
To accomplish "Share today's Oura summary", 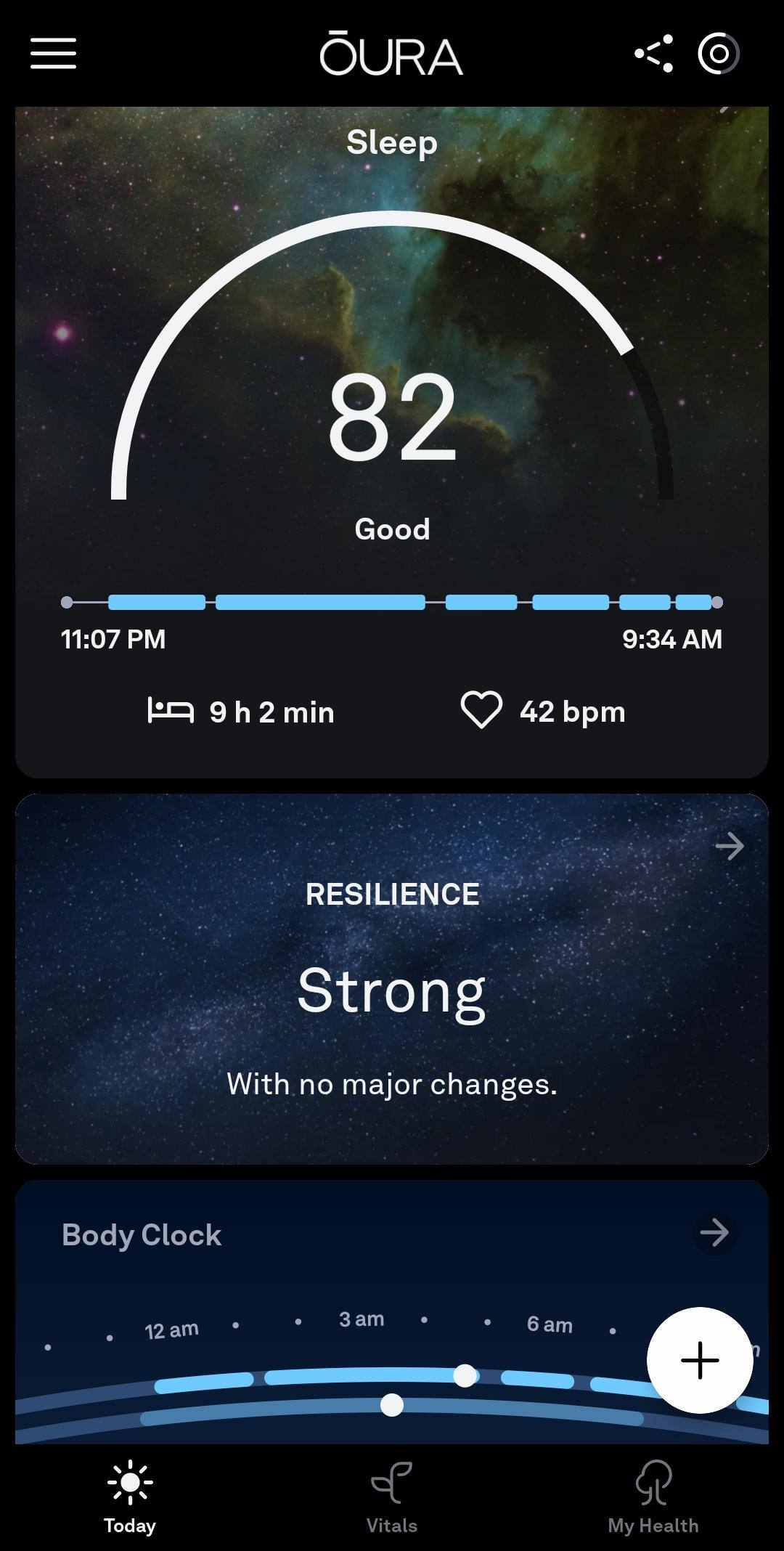I will (653, 54).
